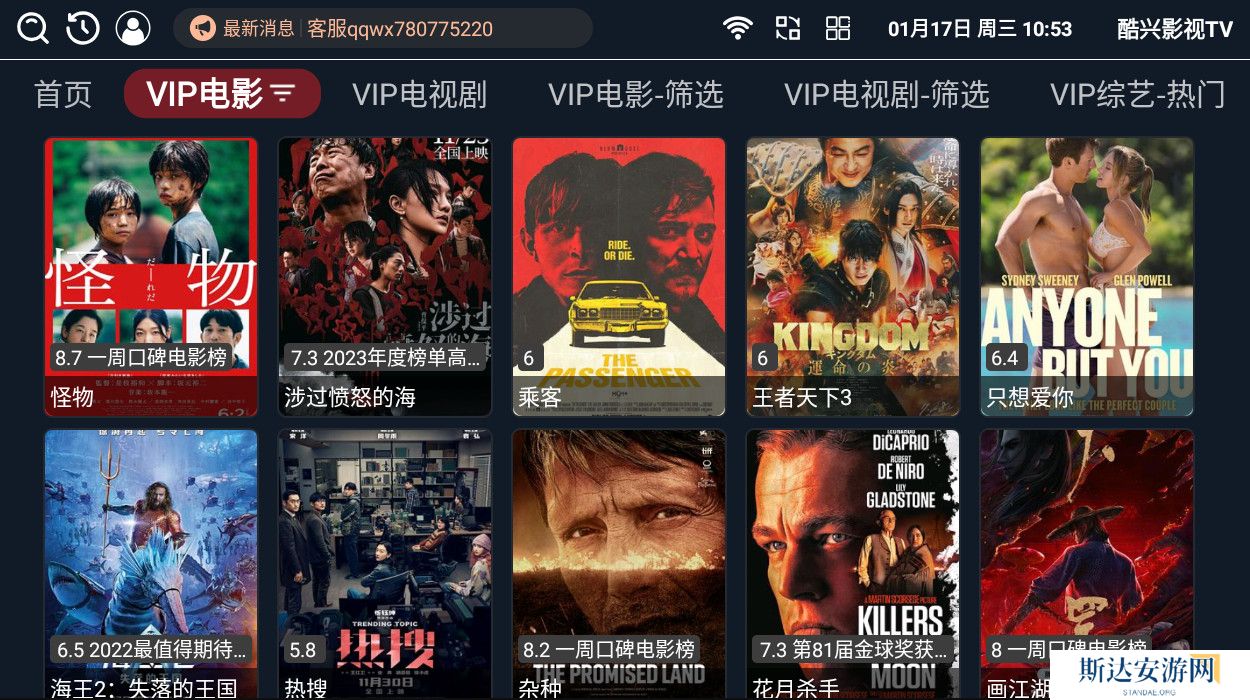The width and height of the screenshot is (1250, 700).
Task: Open 王者天下3 movie card
Action: [x=853, y=276]
